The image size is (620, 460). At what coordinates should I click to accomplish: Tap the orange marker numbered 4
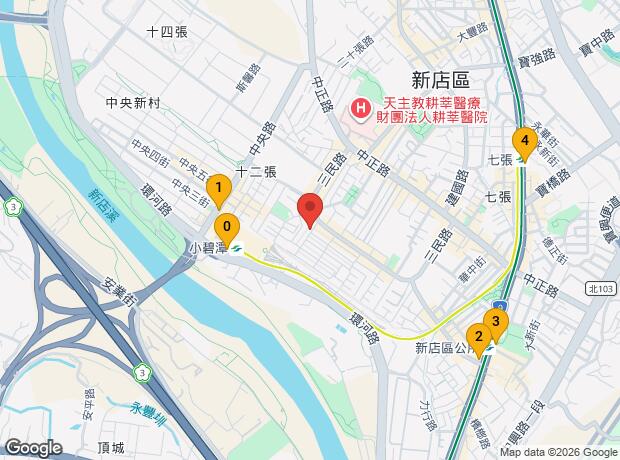525,141
